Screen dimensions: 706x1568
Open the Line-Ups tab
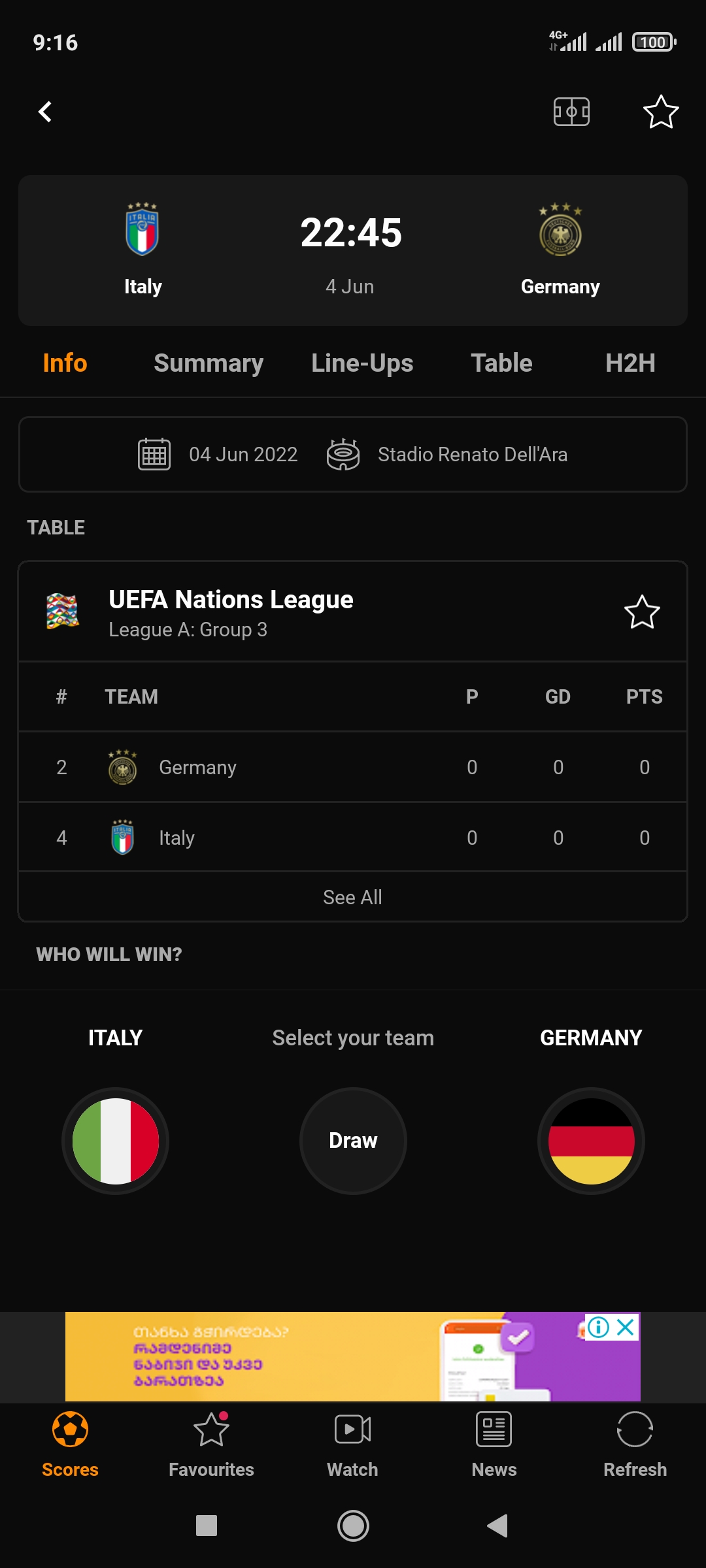click(x=362, y=363)
